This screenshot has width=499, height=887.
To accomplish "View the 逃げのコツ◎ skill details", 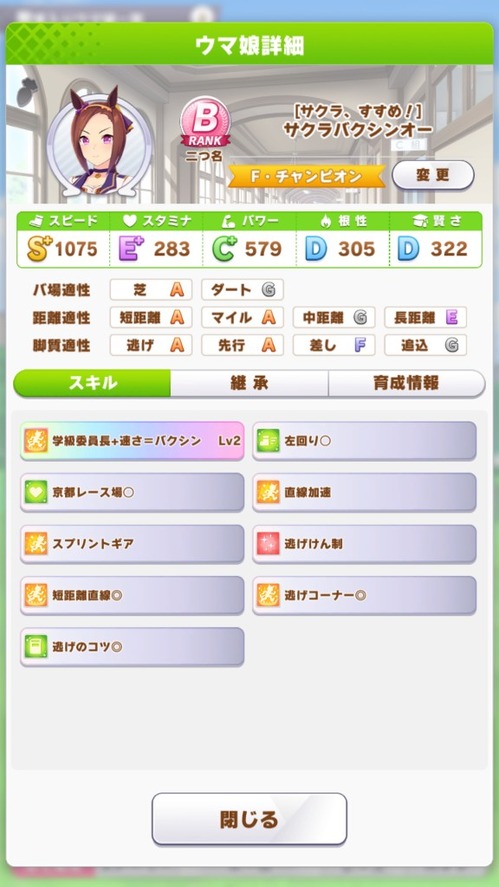I will (132, 647).
